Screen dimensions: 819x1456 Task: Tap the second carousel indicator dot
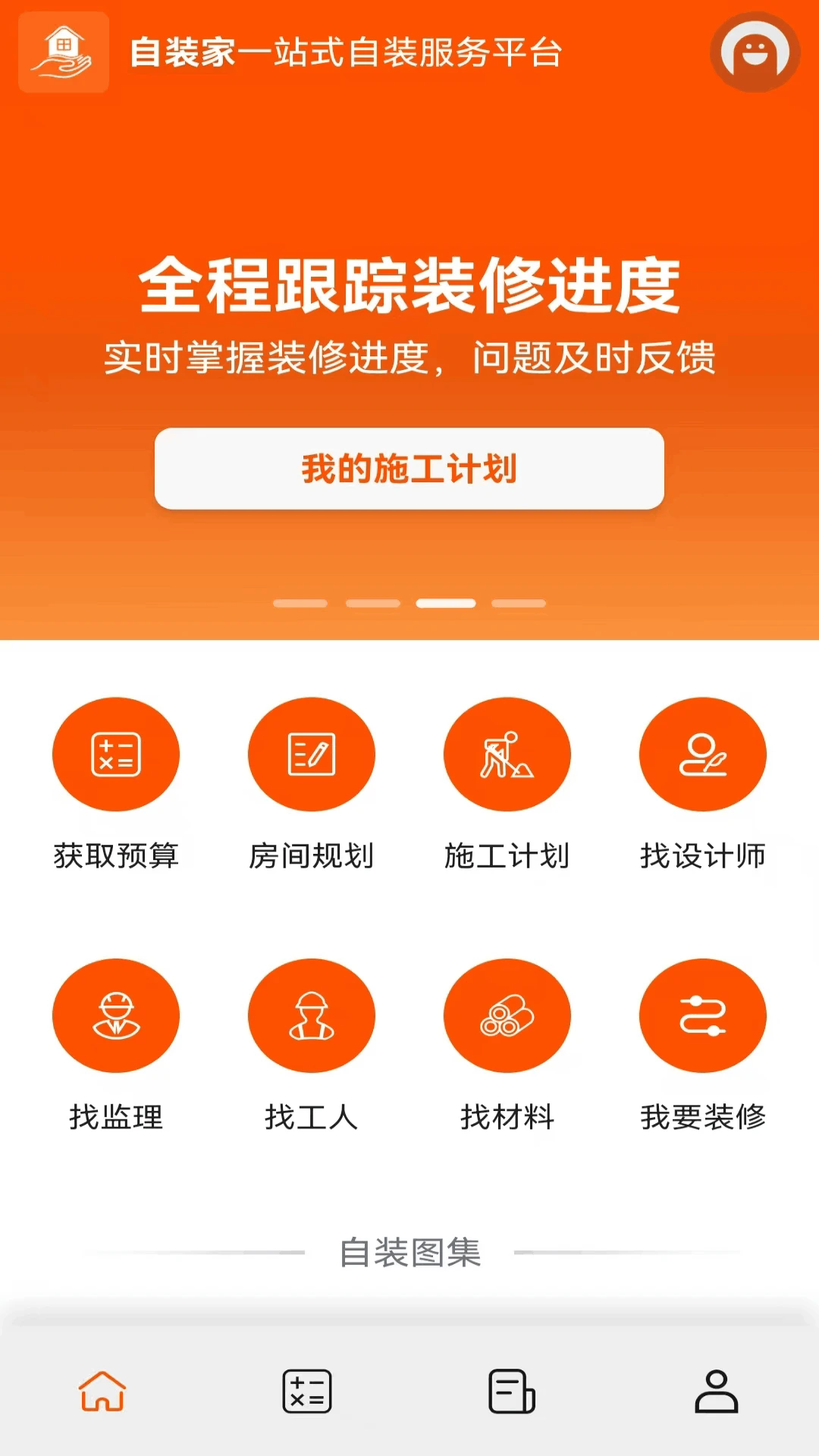coord(371,603)
